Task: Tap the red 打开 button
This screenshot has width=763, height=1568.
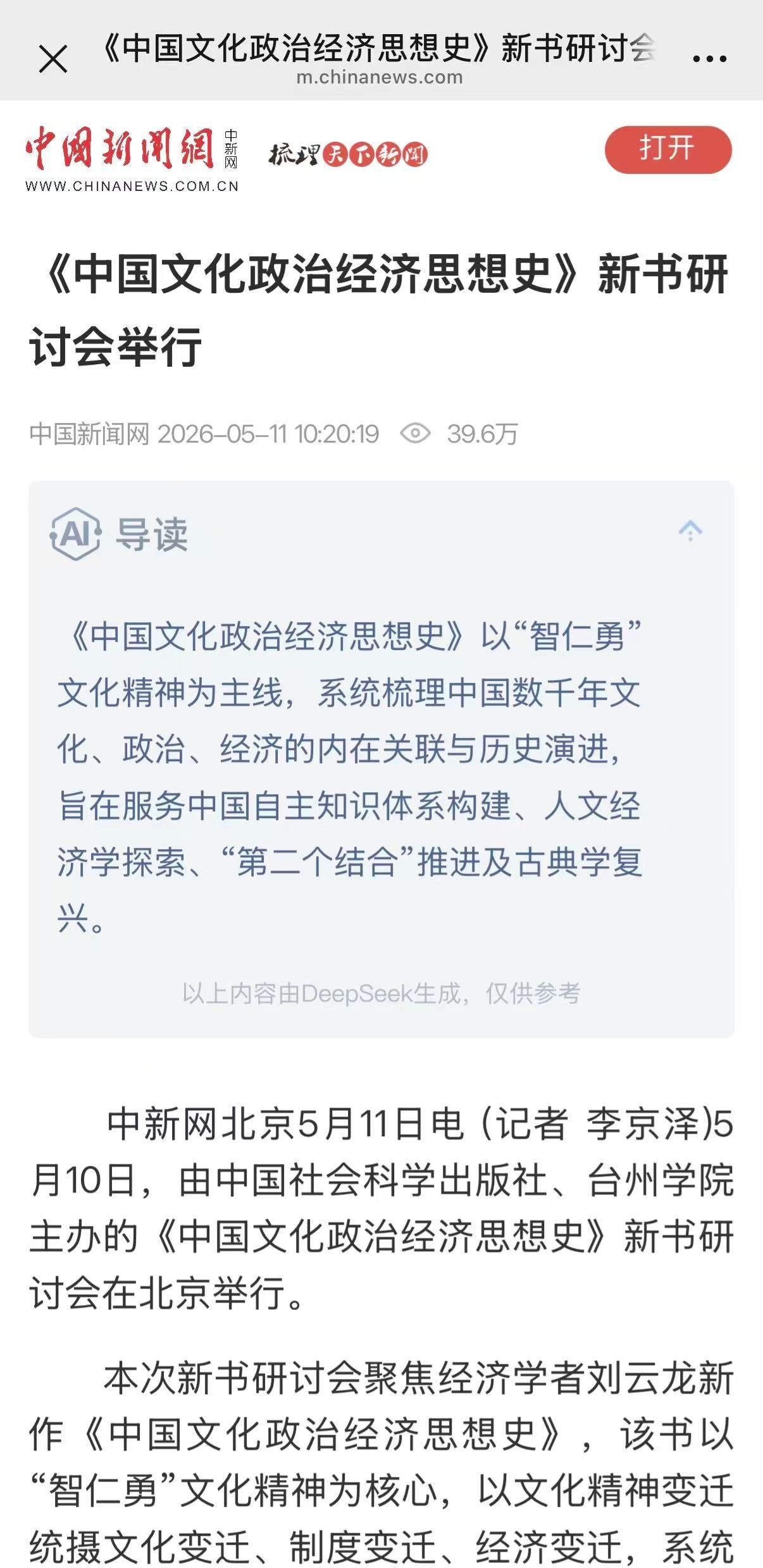Action: [x=668, y=149]
